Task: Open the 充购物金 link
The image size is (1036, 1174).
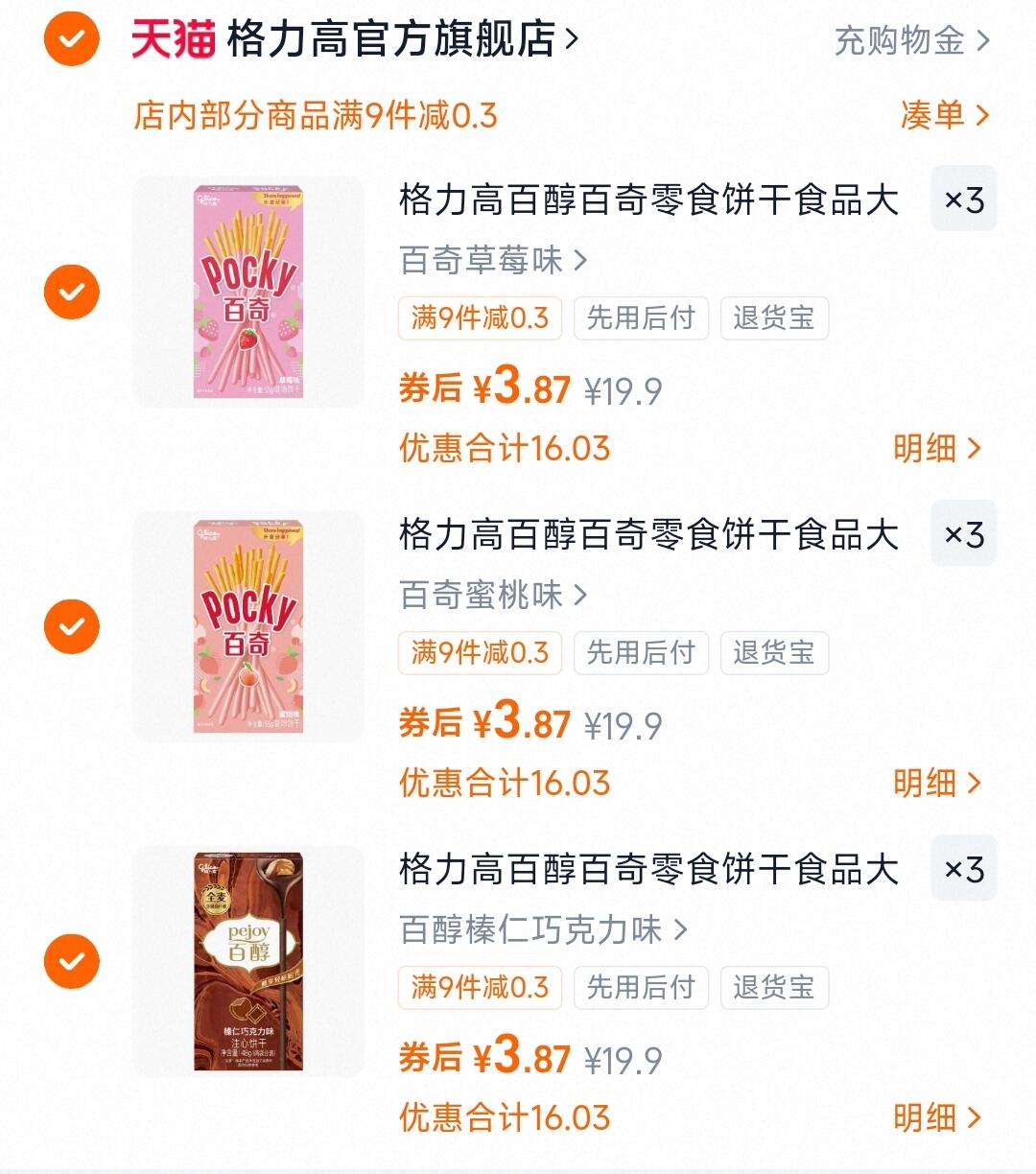Action: point(910,40)
